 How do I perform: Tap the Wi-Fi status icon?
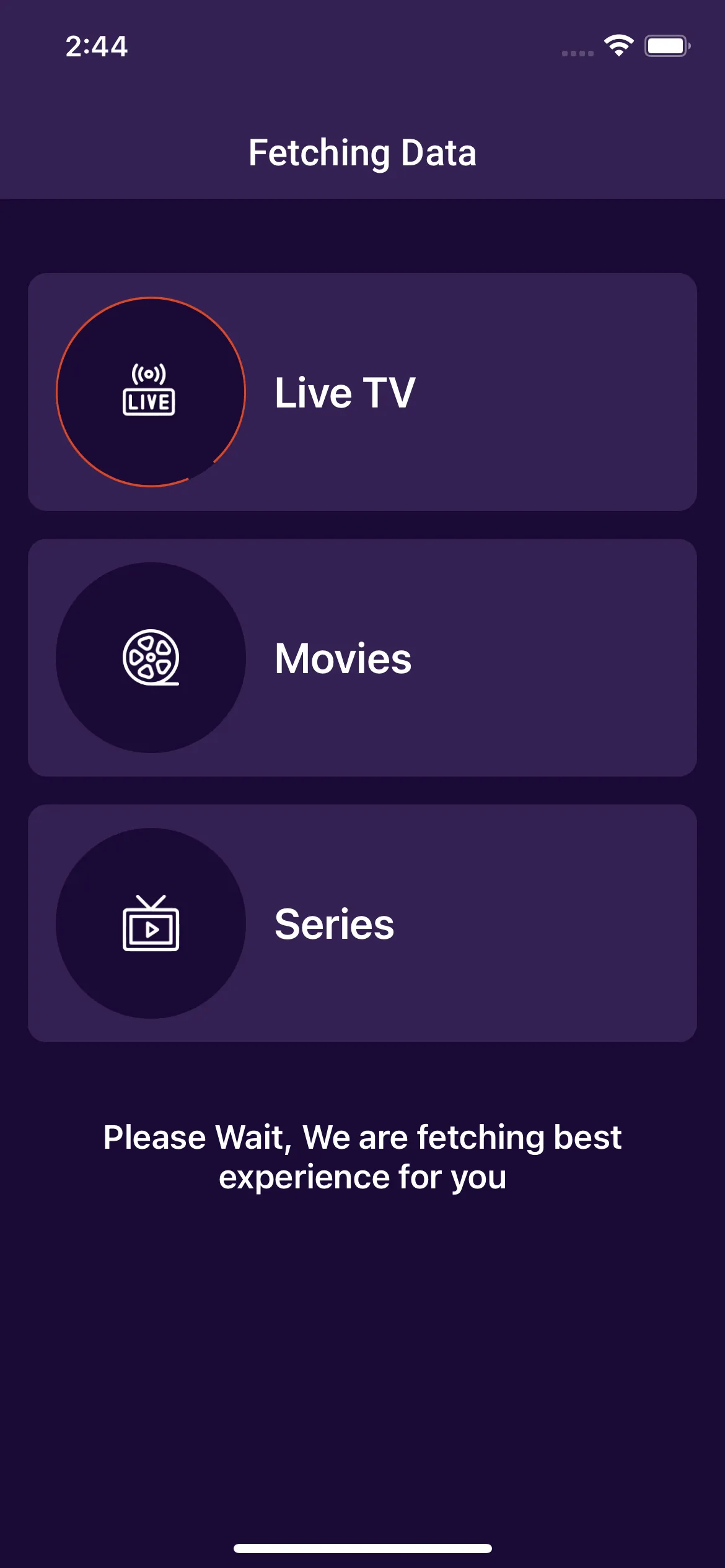pos(618,45)
